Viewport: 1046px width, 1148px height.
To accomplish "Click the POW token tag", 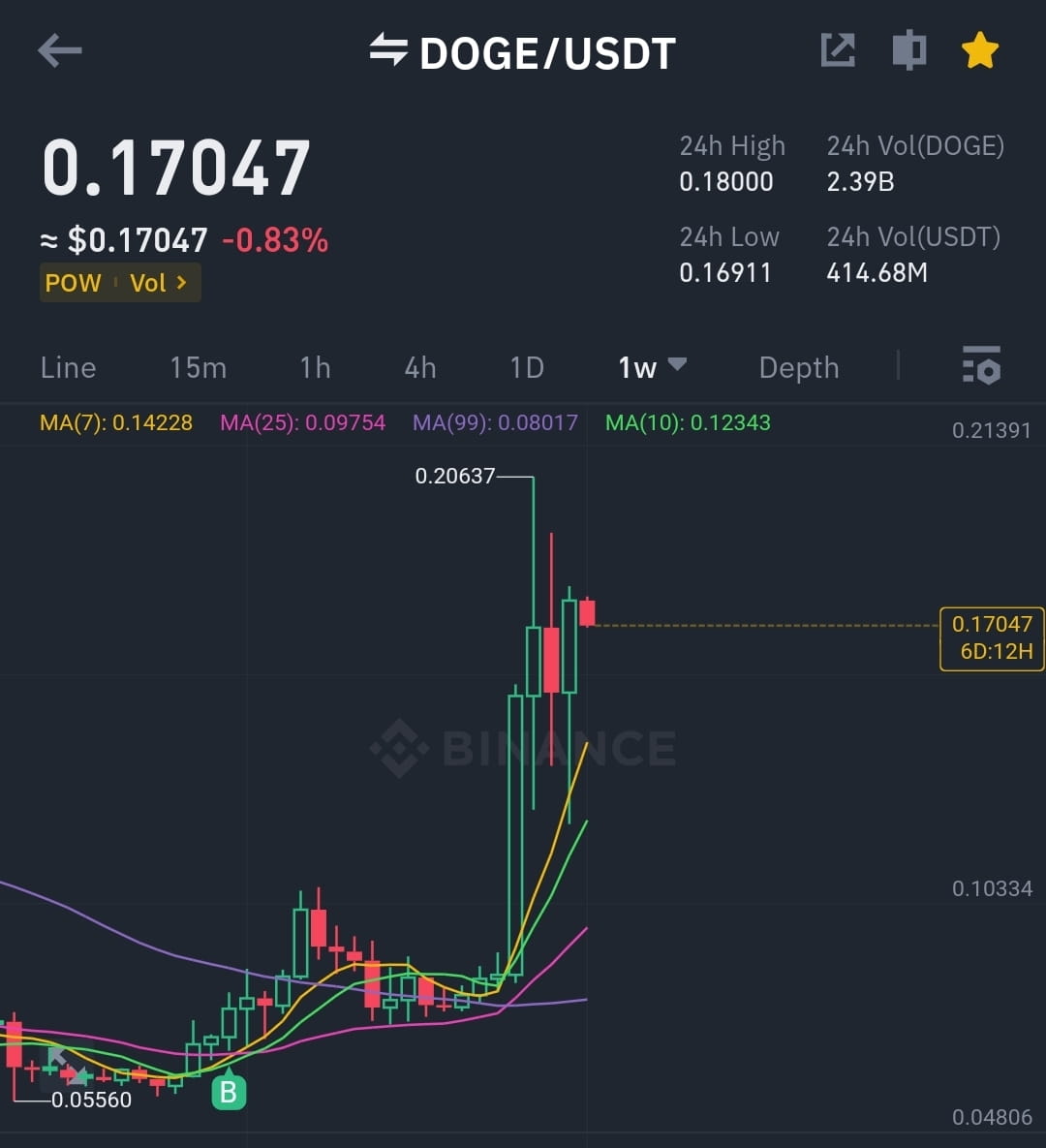I will 73,283.
